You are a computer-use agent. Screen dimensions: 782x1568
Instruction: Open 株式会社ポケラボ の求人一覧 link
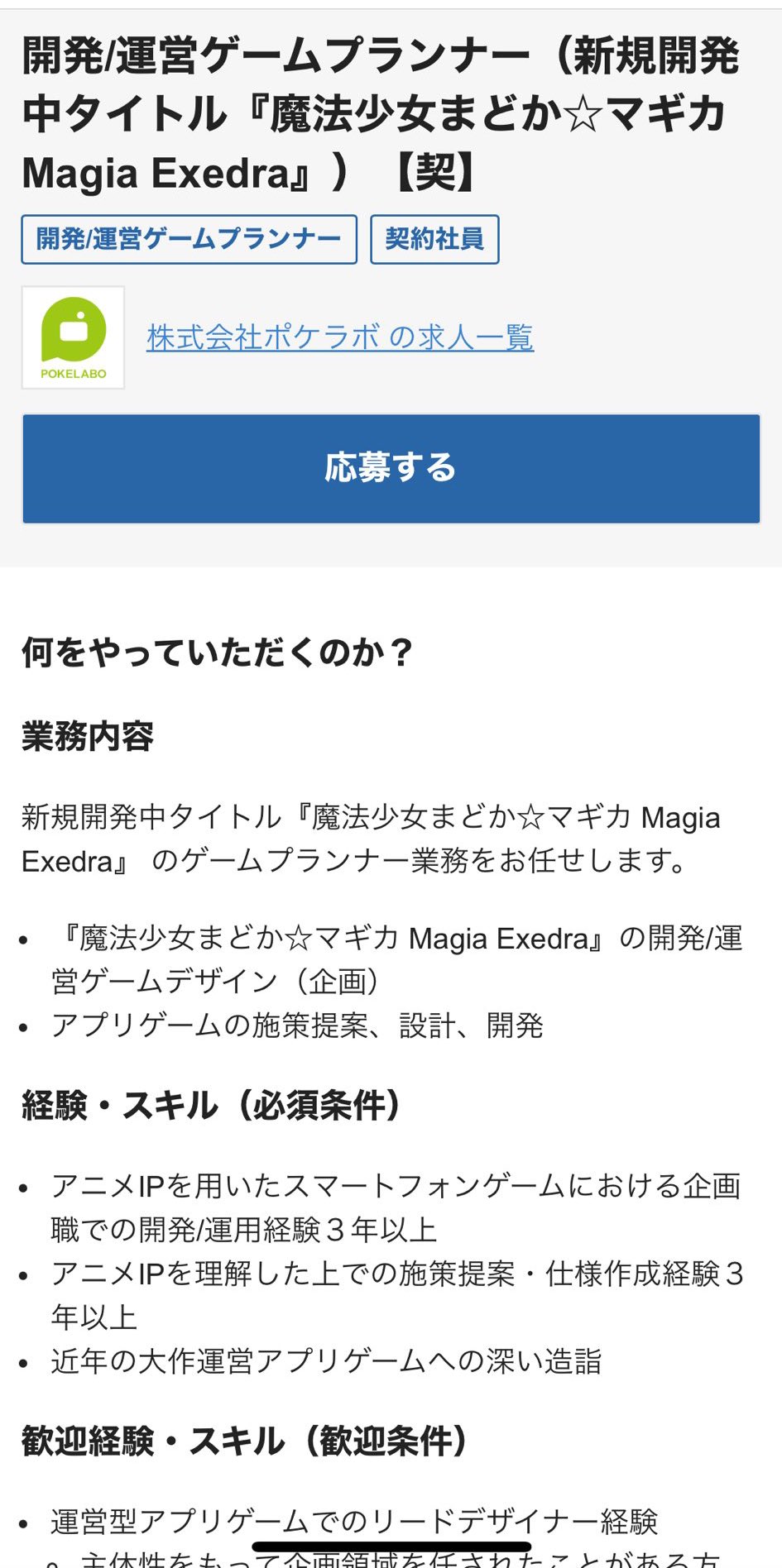pyautogui.click(x=340, y=337)
